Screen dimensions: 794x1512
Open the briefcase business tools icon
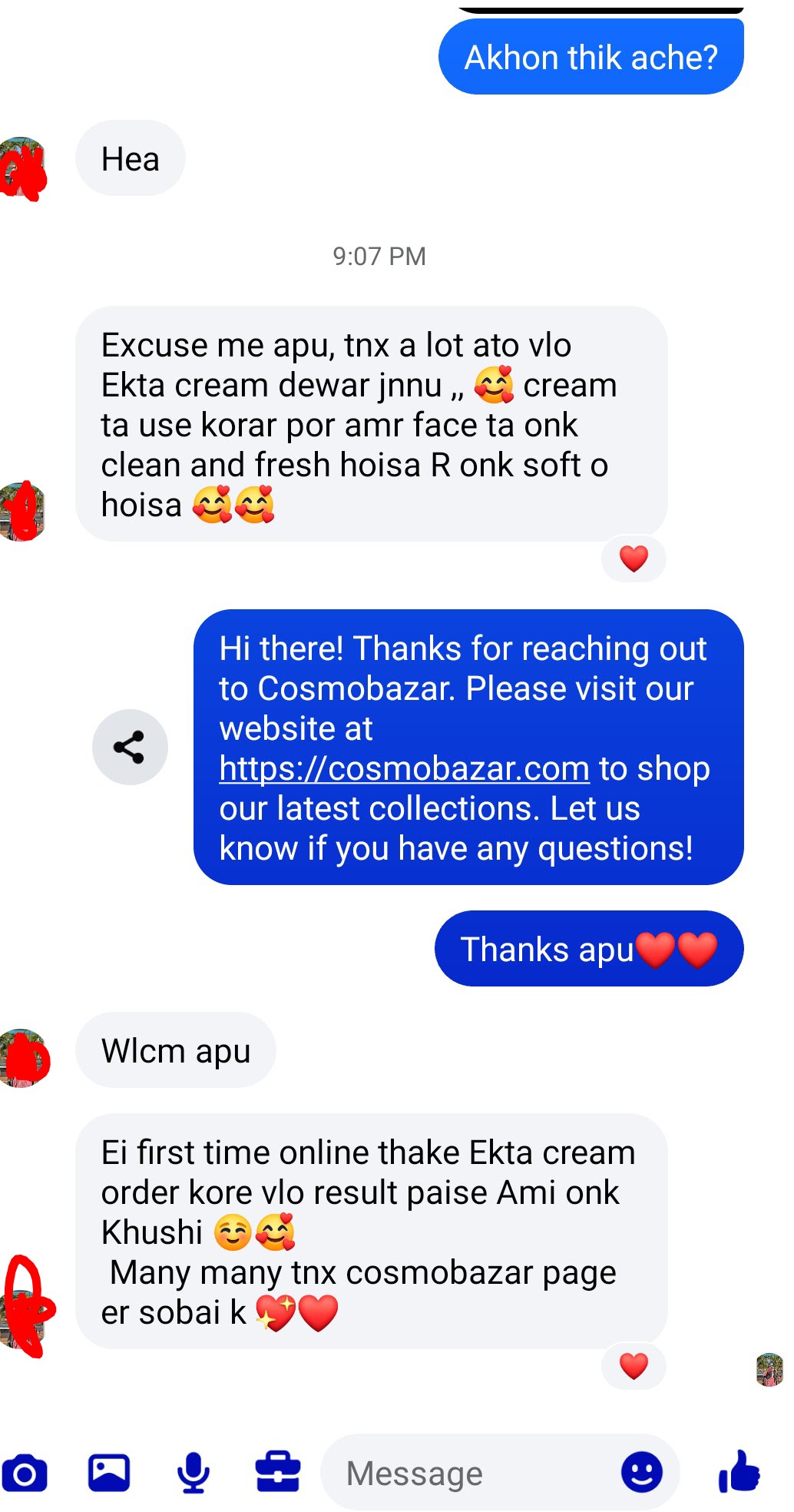click(277, 1471)
